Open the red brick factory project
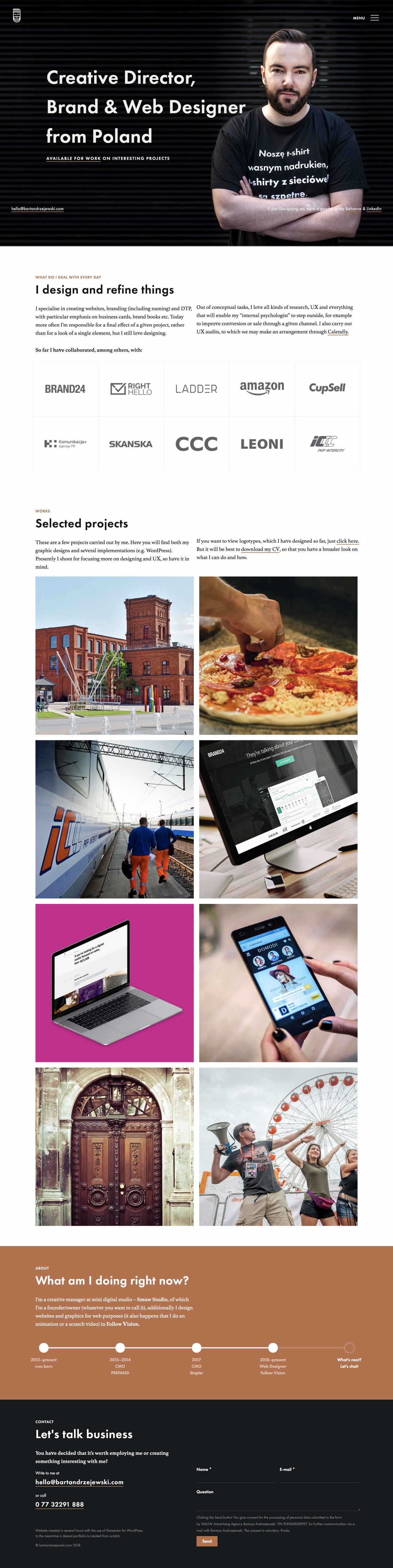This screenshot has width=393, height=1568. coord(115,656)
